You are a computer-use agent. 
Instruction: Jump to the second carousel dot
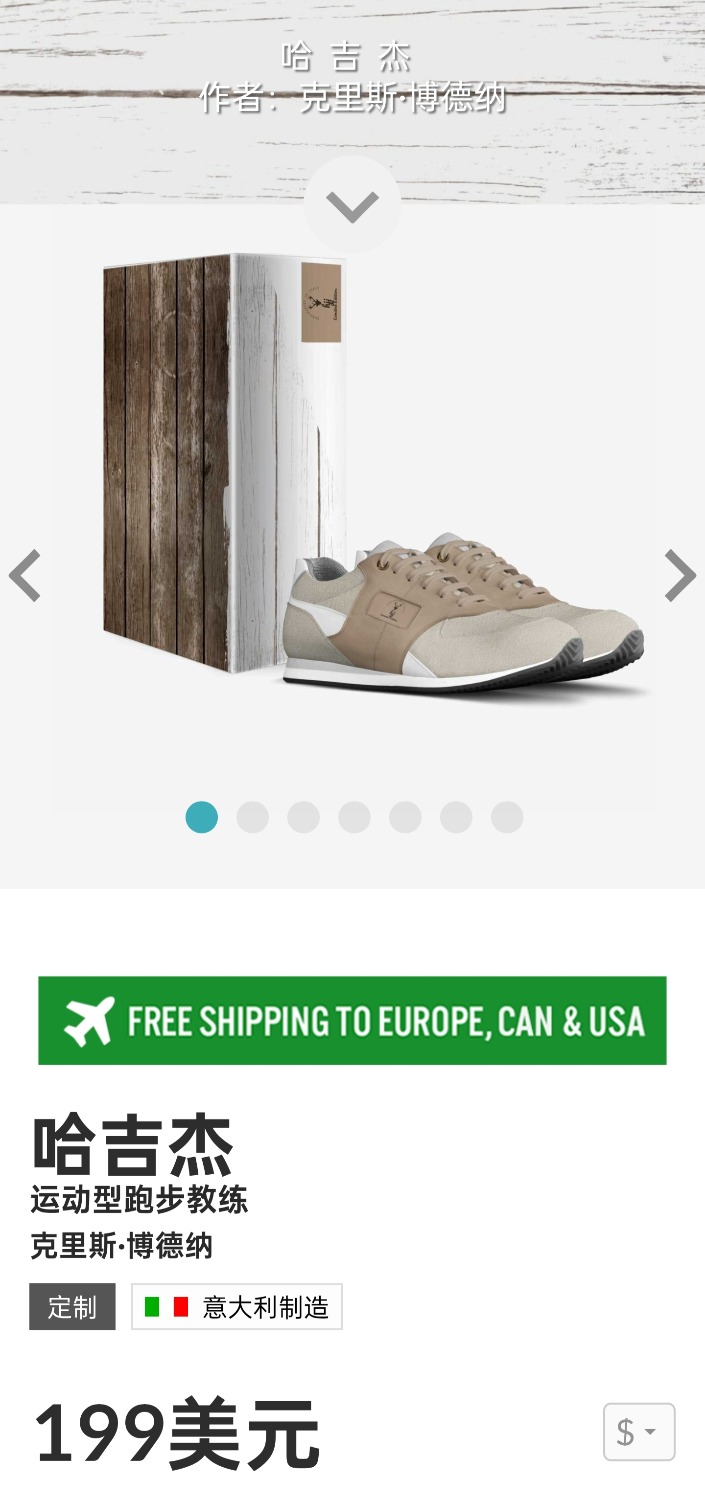point(252,817)
